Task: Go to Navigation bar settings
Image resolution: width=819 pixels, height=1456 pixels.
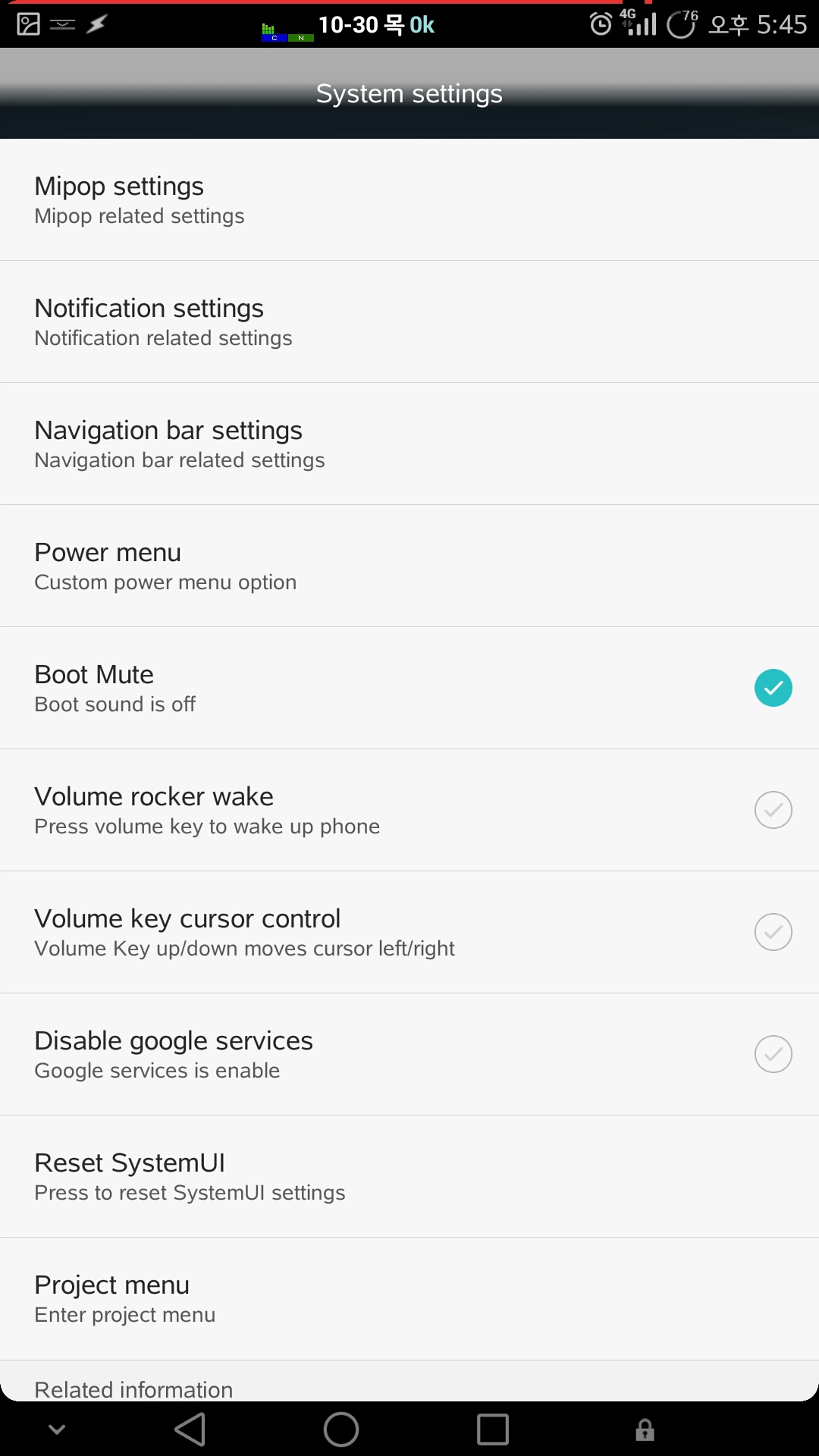Action: pyautogui.click(x=409, y=444)
